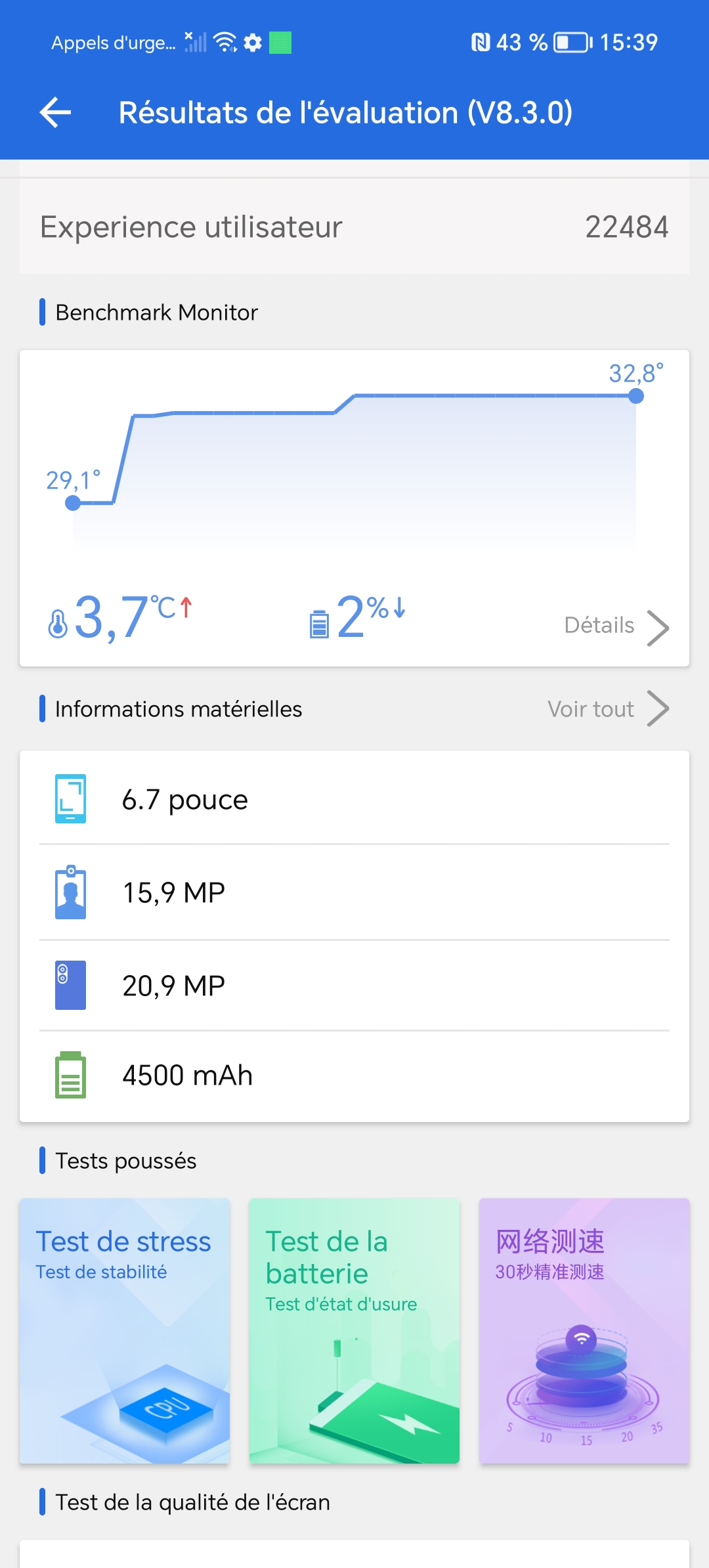Open the 15,9 MP front camera row
Viewport: 709px width, 1568px height.
(354, 892)
